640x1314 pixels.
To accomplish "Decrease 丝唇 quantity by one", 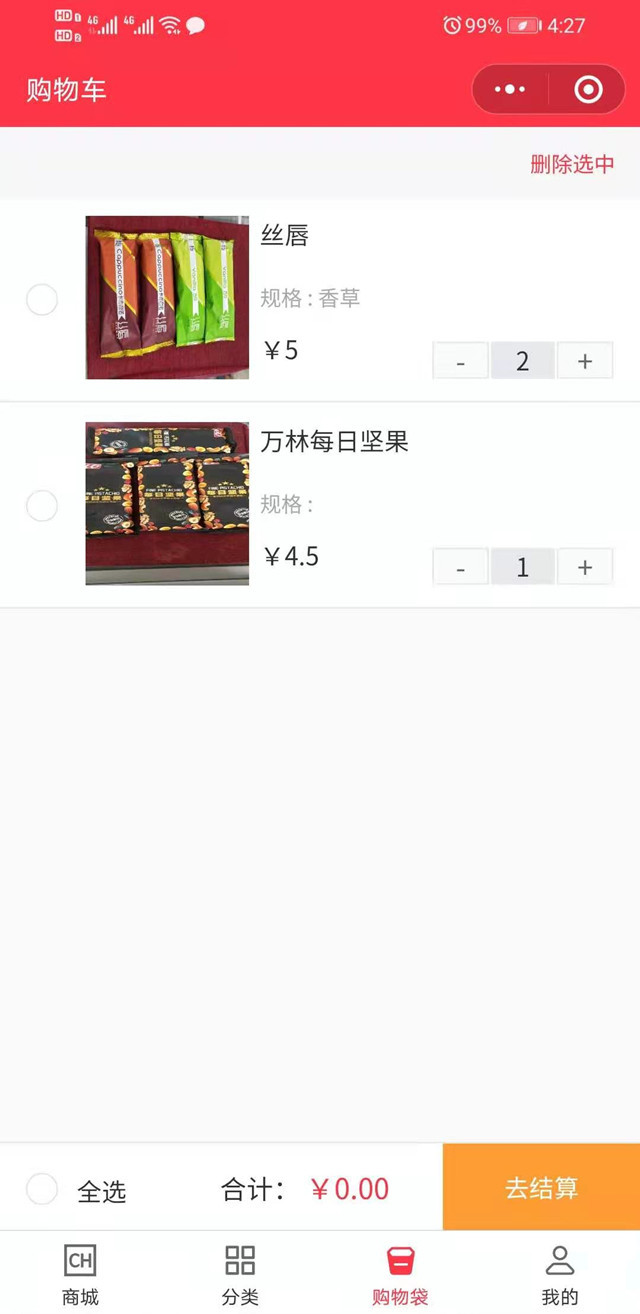I will [460, 361].
